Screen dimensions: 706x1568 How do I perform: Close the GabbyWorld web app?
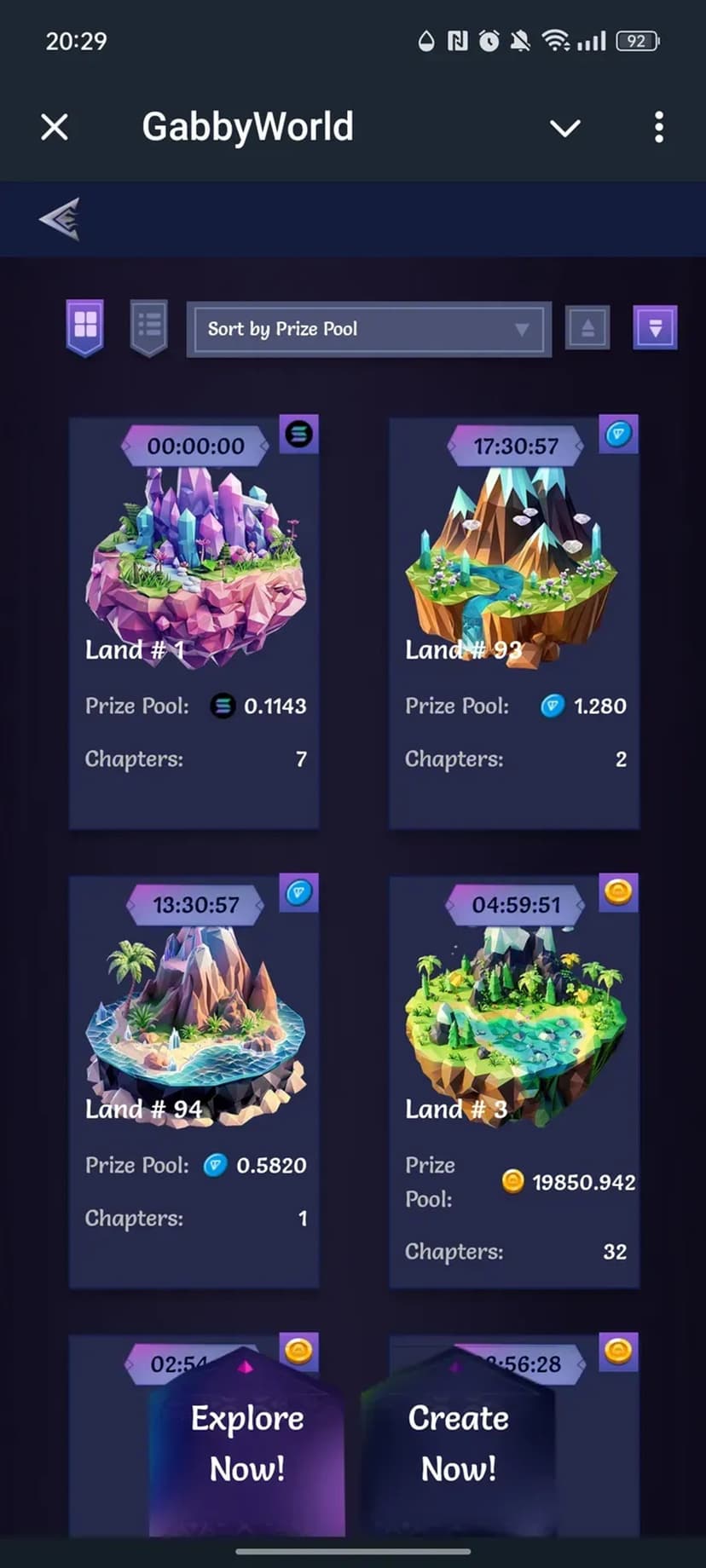point(55,128)
